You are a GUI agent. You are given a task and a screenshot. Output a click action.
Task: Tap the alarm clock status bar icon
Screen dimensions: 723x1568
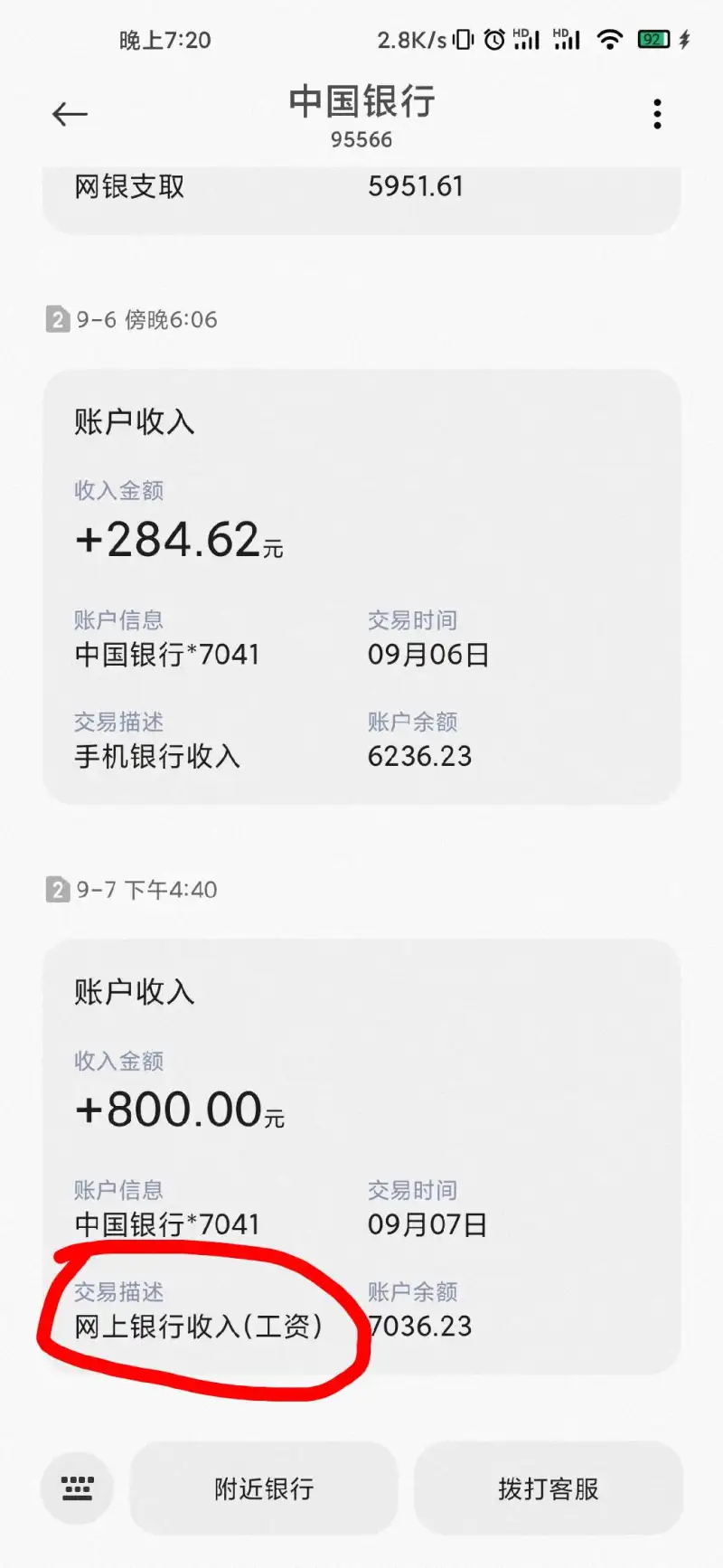coord(493,39)
